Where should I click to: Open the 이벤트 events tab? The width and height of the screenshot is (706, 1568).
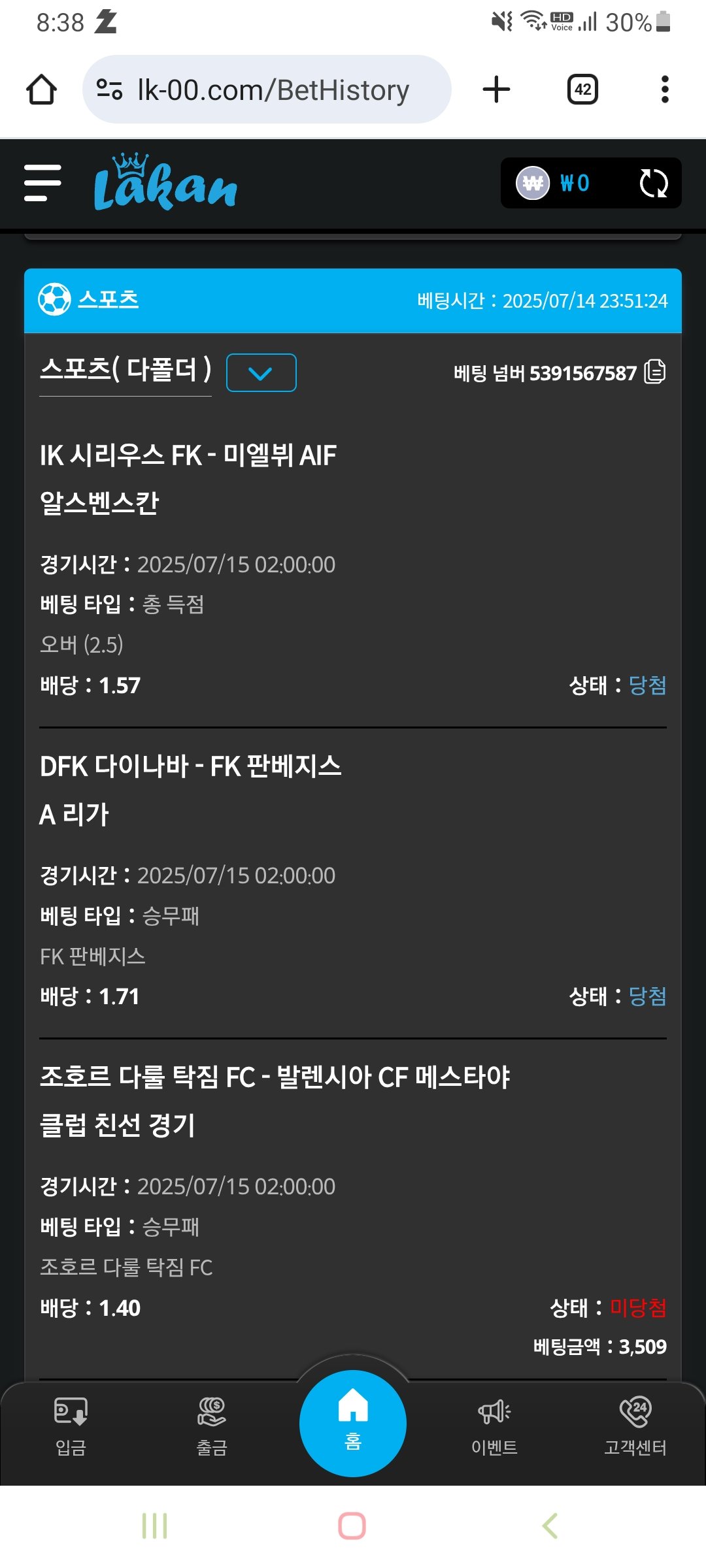pyautogui.click(x=494, y=1428)
